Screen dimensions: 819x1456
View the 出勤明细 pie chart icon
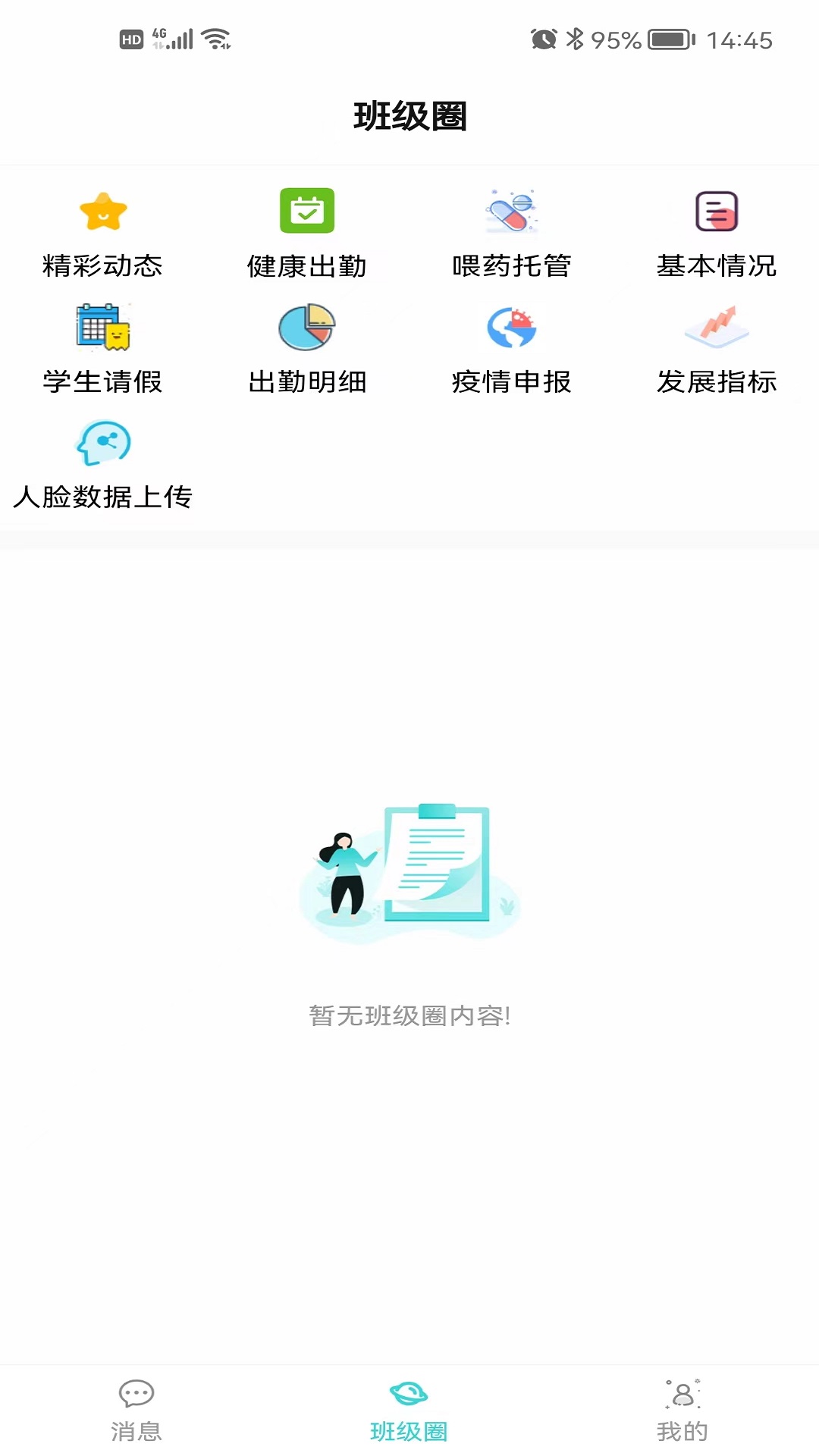pos(306,328)
